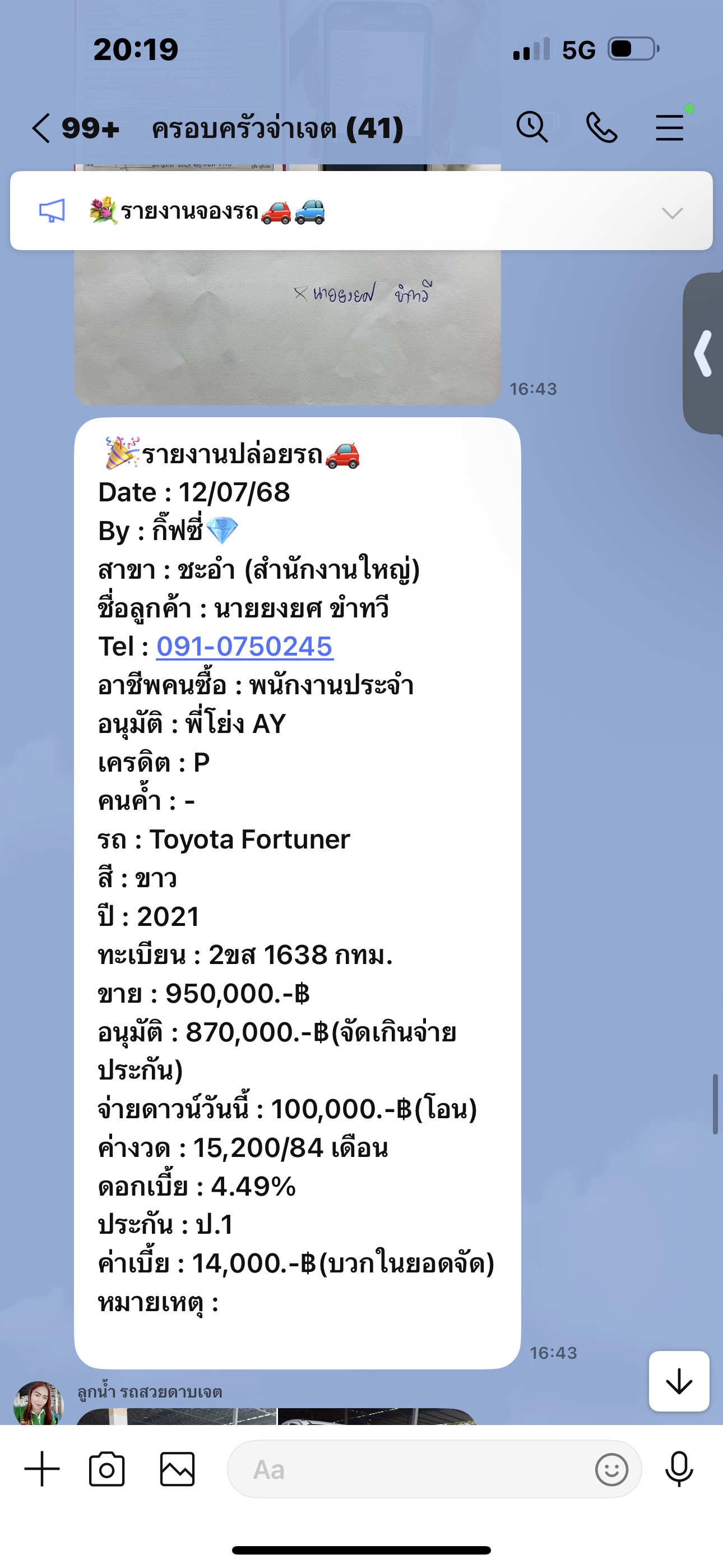Open the chat menu hamburger icon
Viewport: 723px width, 1568px height.
tap(670, 128)
